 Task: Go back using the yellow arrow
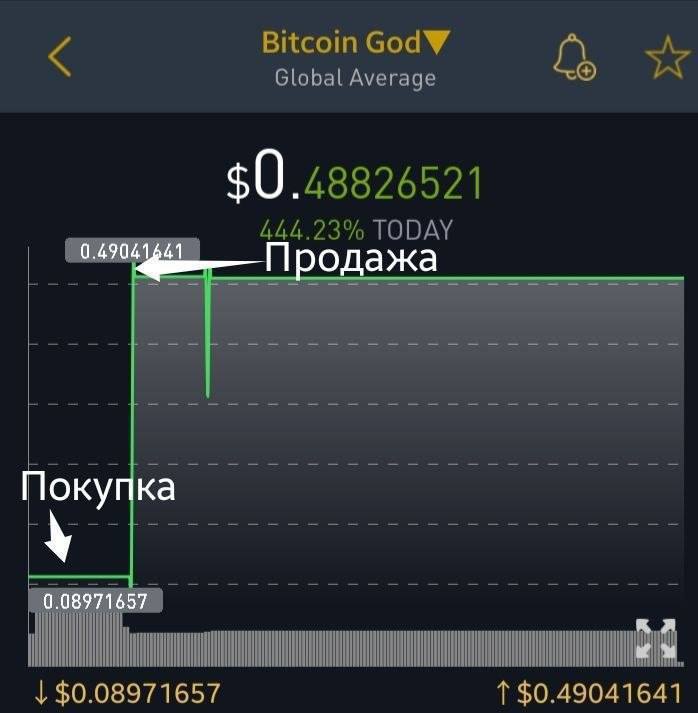tap(60, 57)
